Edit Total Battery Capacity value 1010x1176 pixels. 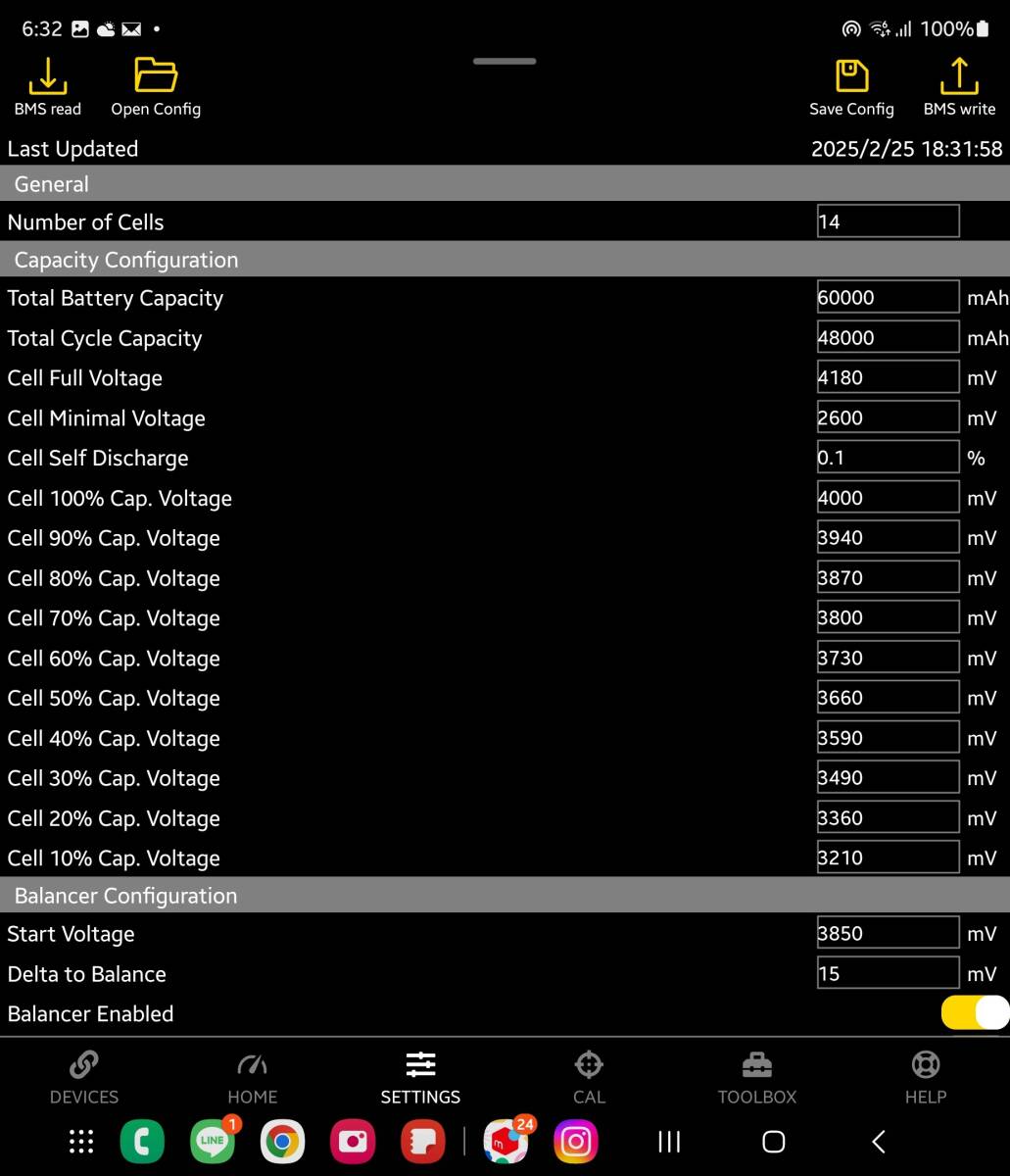pos(888,298)
